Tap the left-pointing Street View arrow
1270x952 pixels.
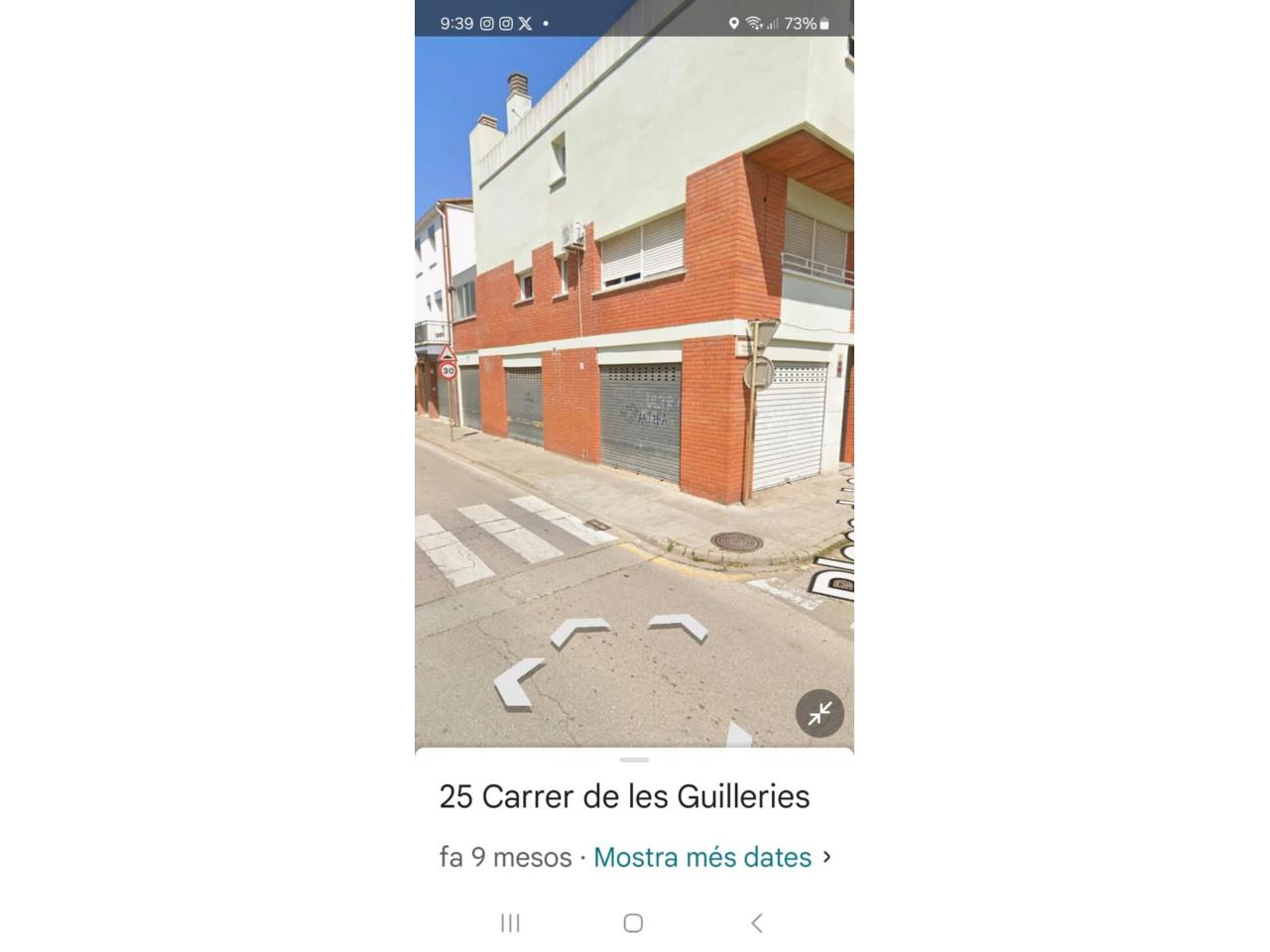pos(518,682)
